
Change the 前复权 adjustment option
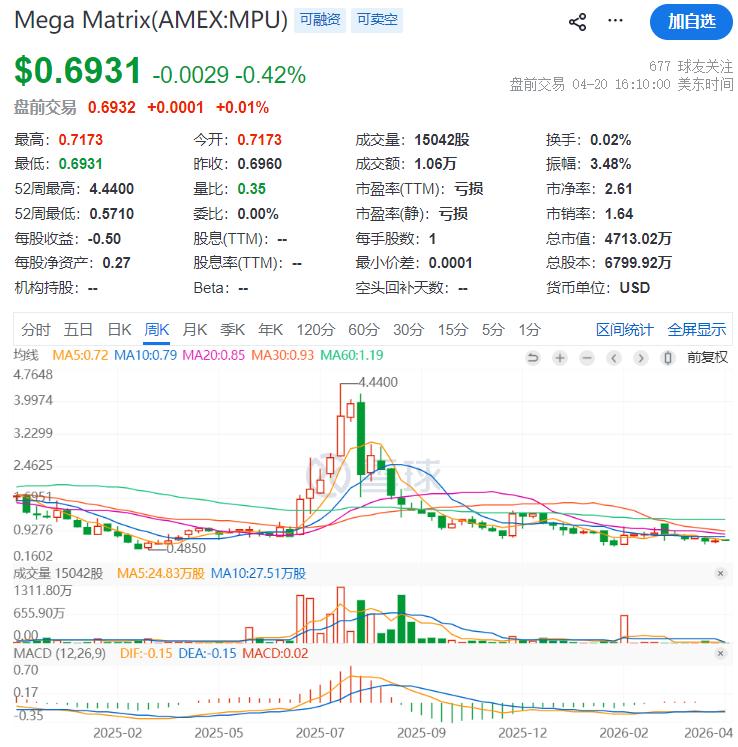(707, 357)
